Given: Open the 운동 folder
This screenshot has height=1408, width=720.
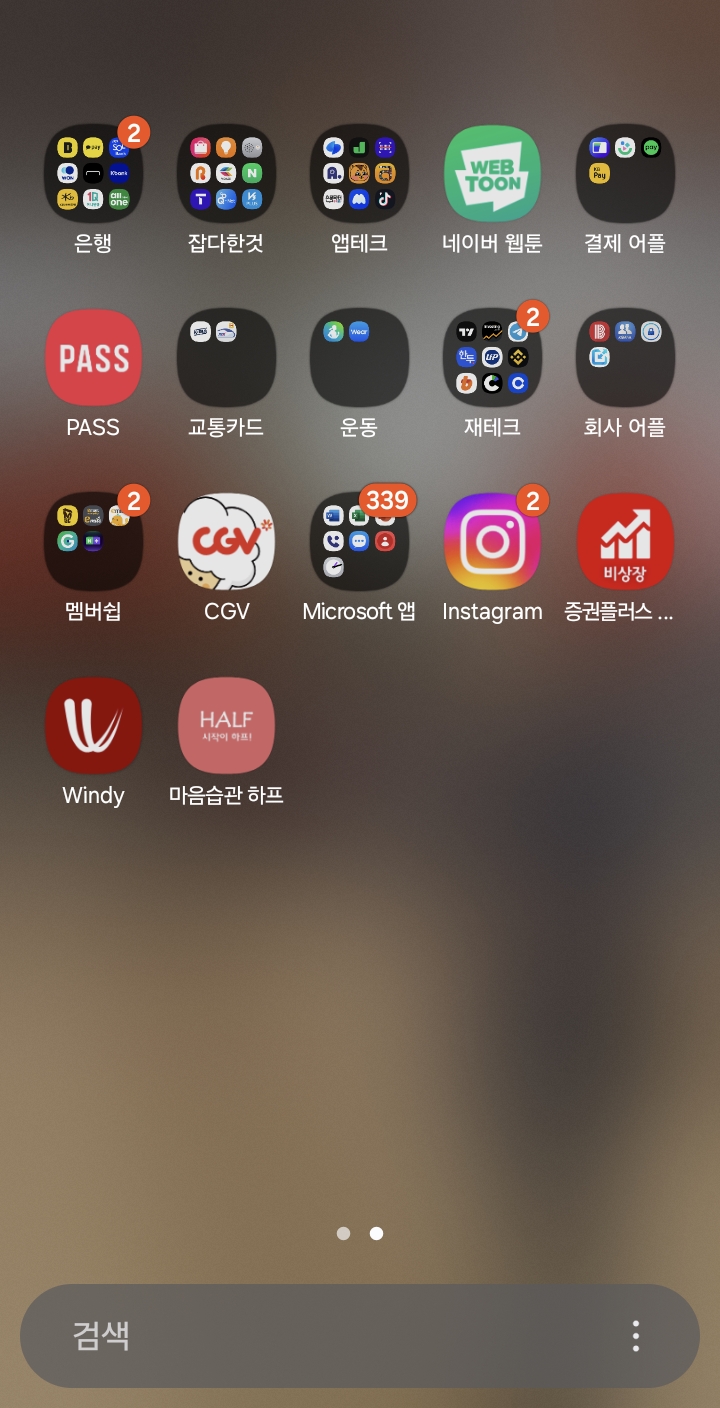Looking at the screenshot, I should (x=359, y=358).
